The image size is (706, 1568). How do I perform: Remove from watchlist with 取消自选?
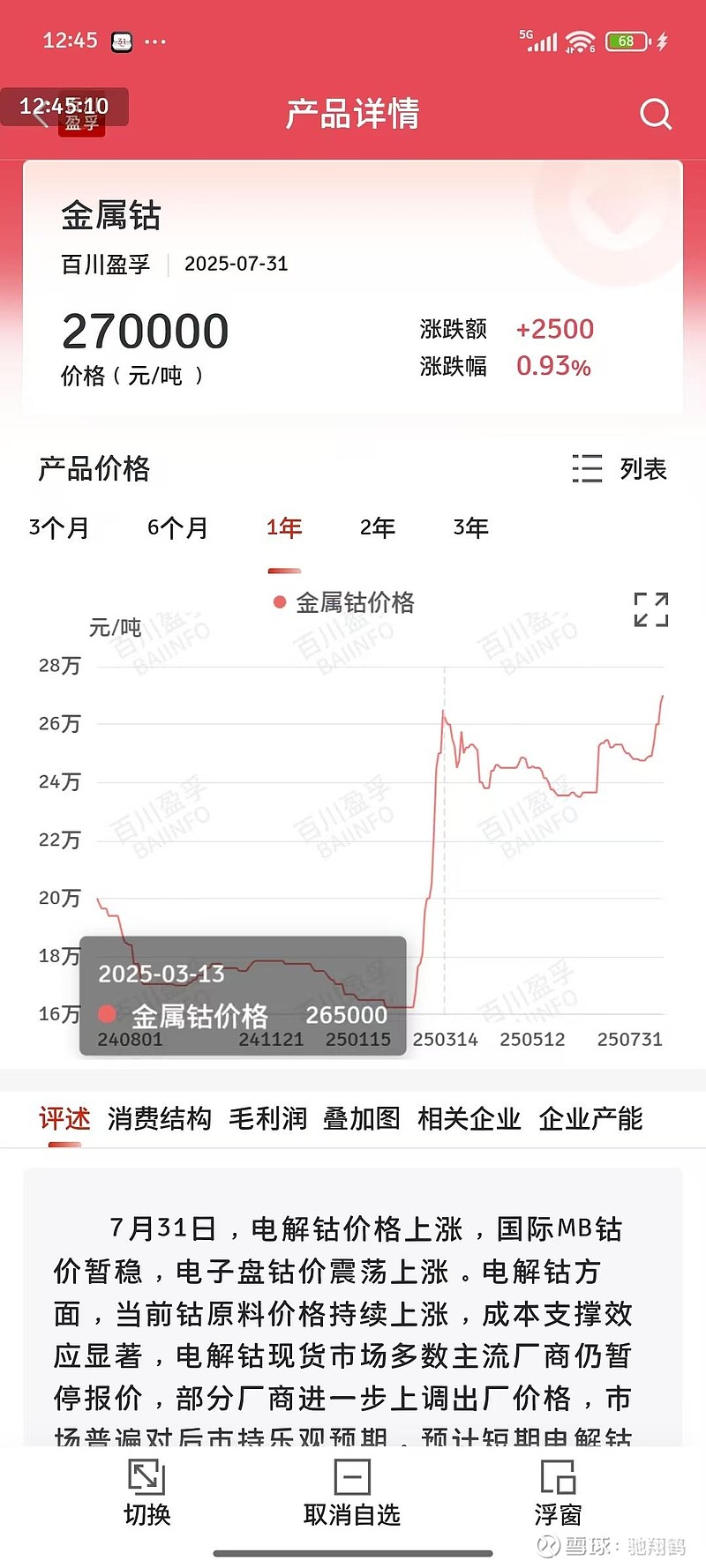tap(352, 1493)
